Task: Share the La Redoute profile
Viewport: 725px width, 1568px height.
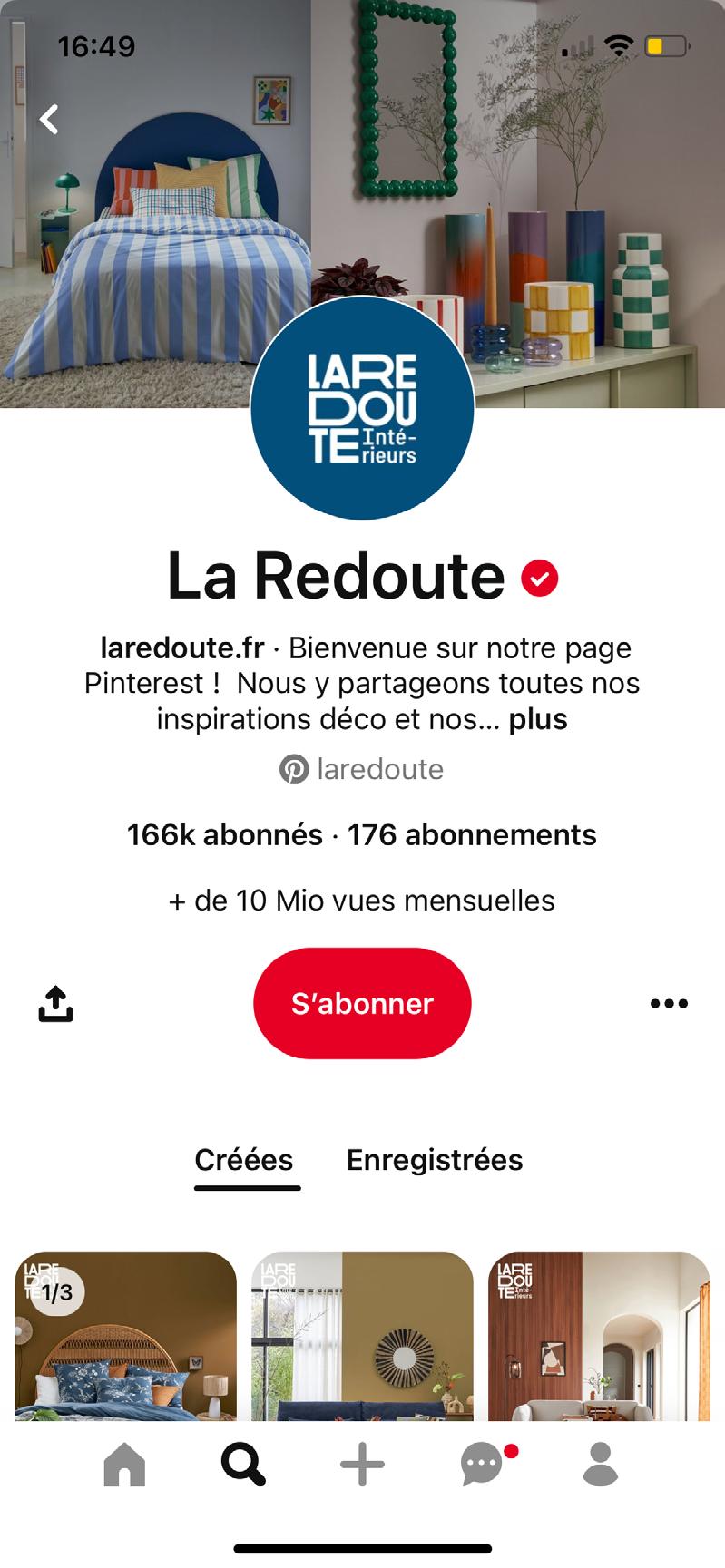Action: pyautogui.click(x=55, y=1003)
